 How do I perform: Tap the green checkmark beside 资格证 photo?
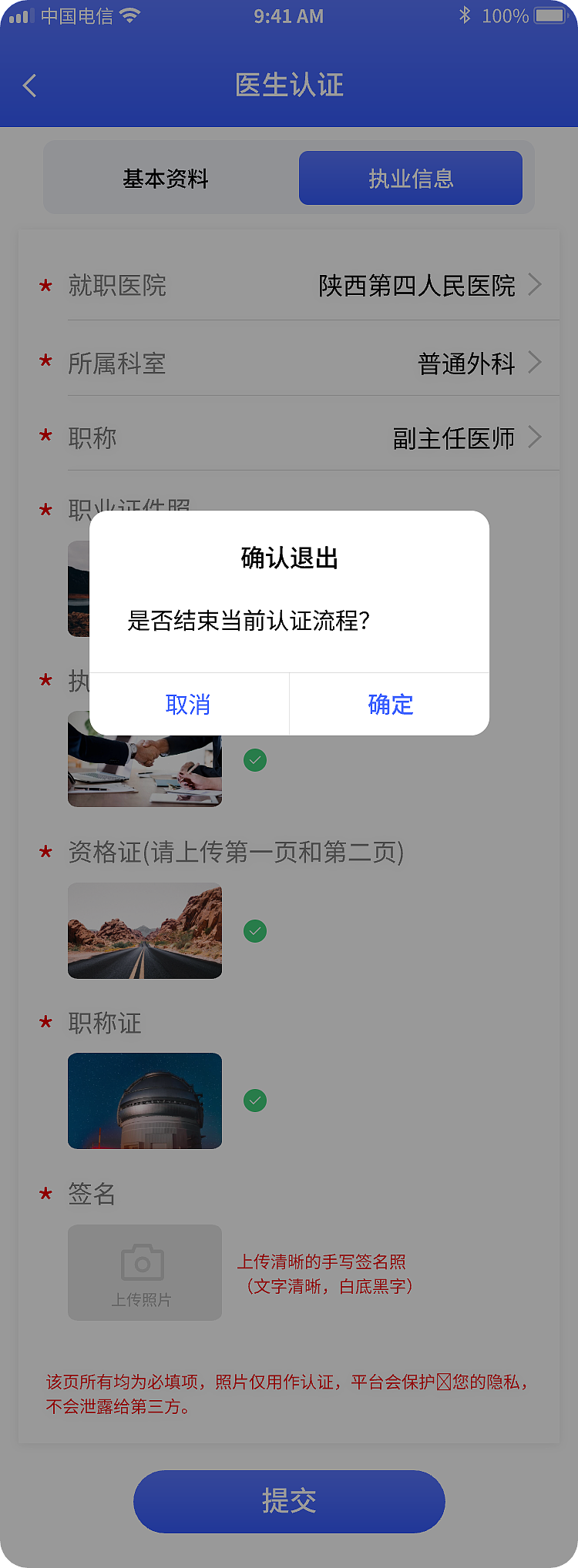(x=255, y=930)
